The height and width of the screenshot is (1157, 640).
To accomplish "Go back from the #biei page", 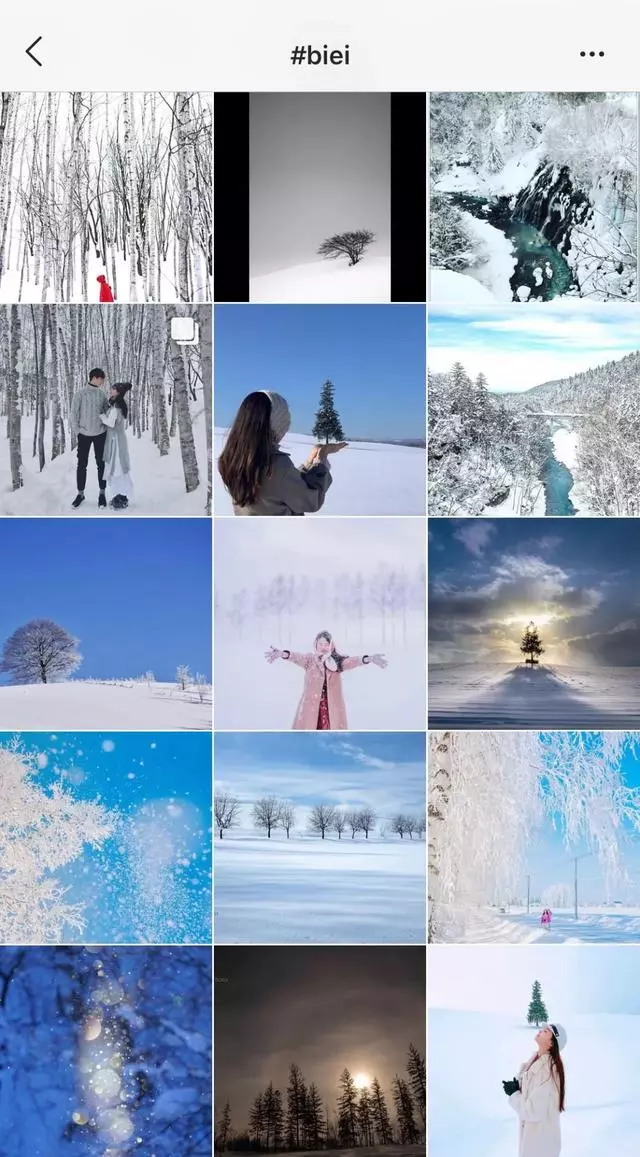I will [x=34, y=52].
